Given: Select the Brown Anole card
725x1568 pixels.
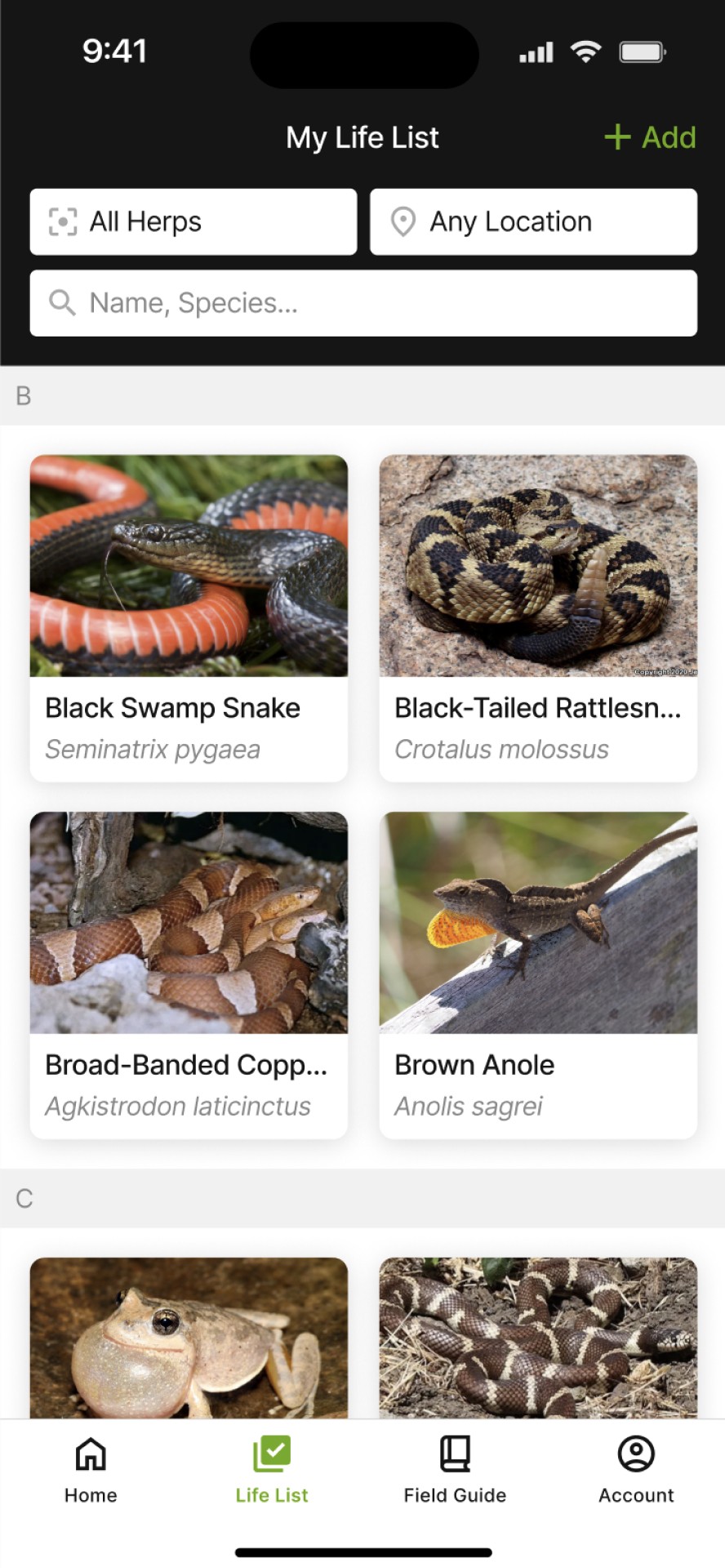Looking at the screenshot, I should coord(538,975).
